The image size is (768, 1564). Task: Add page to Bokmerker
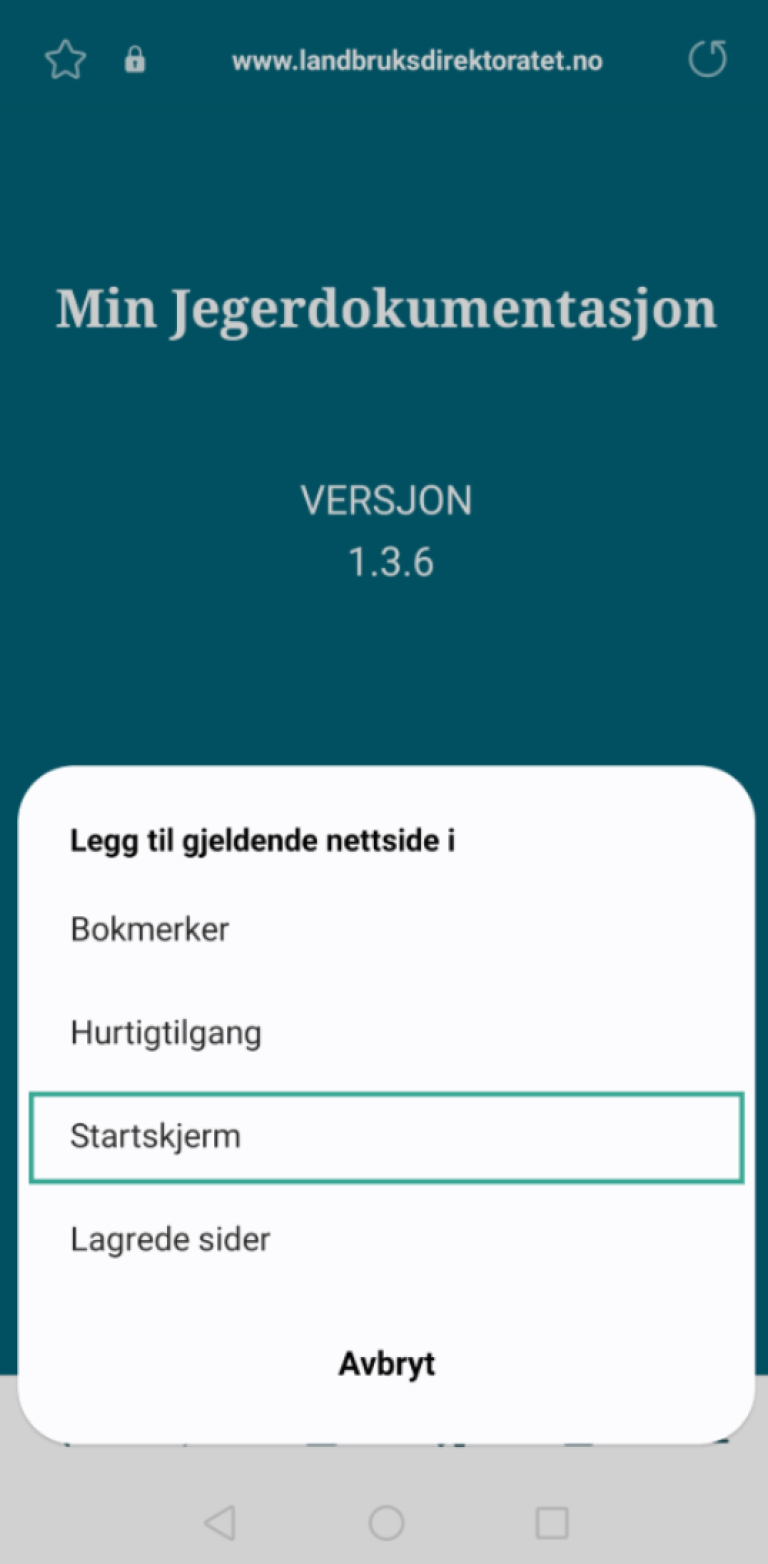point(150,929)
